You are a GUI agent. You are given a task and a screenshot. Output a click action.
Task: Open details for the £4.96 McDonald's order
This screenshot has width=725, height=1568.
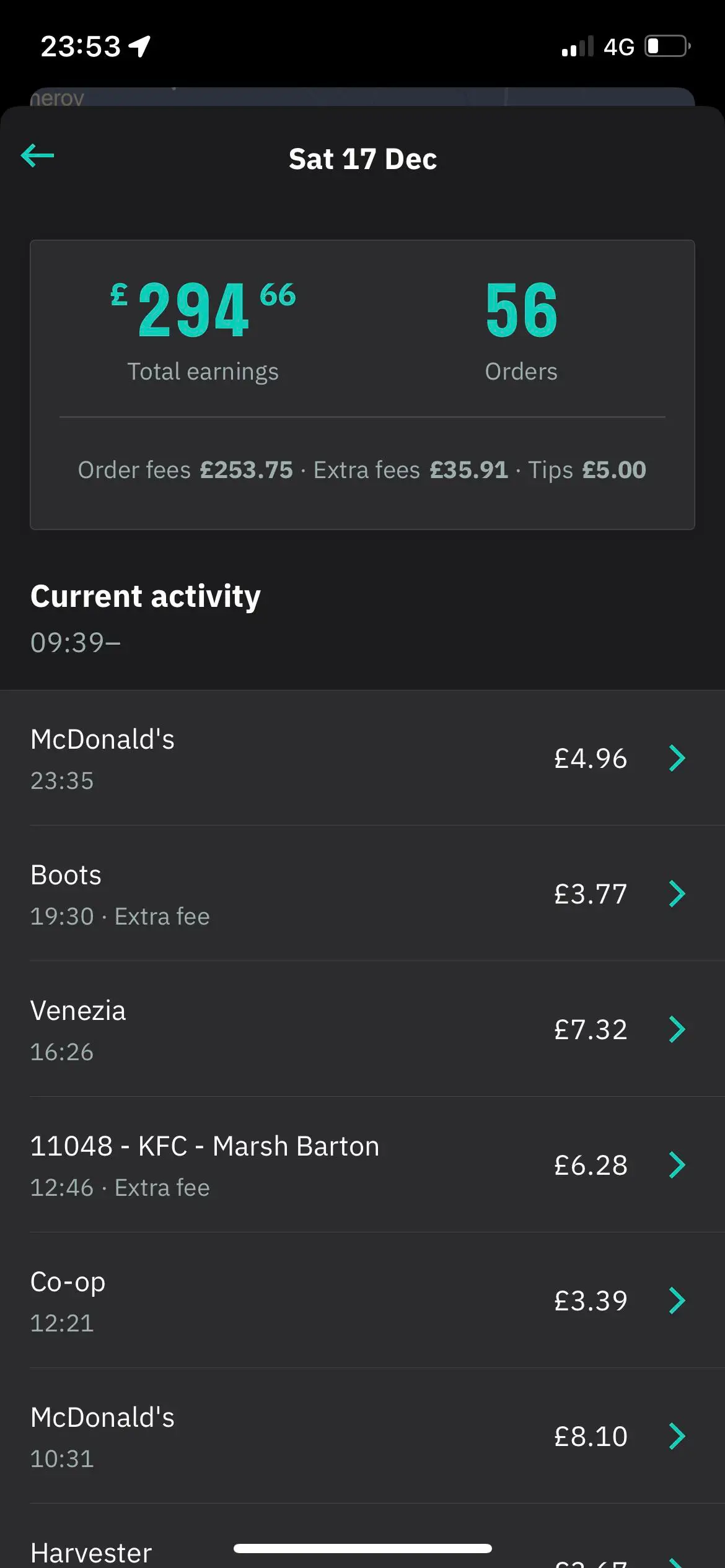click(x=362, y=758)
